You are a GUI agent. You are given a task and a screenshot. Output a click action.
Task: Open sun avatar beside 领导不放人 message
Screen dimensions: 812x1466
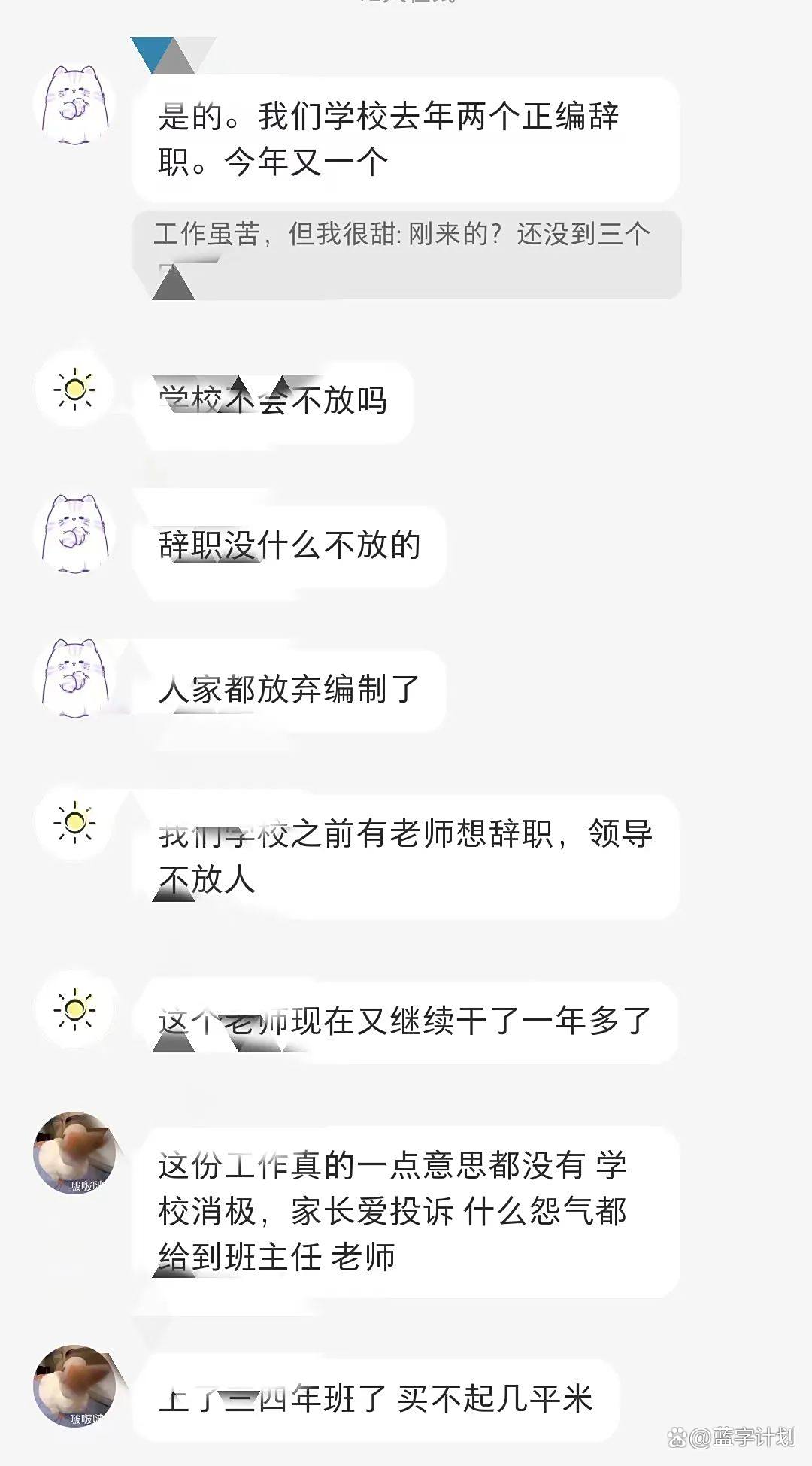coord(74,822)
